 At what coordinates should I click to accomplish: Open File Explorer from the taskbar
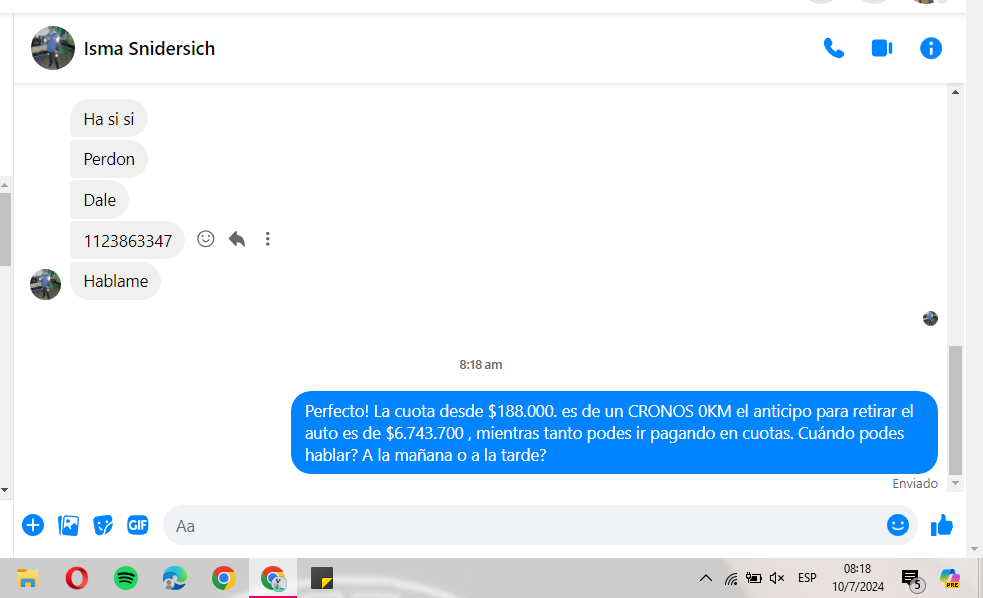[28, 578]
